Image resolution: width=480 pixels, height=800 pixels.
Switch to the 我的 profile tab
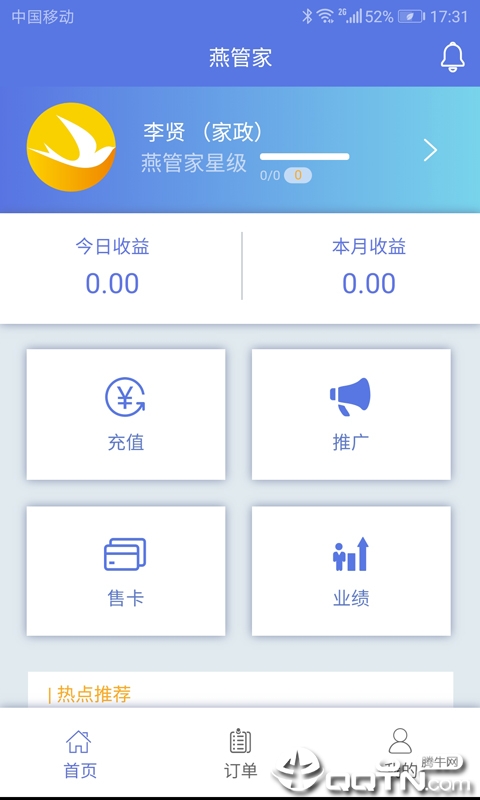pos(400,755)
